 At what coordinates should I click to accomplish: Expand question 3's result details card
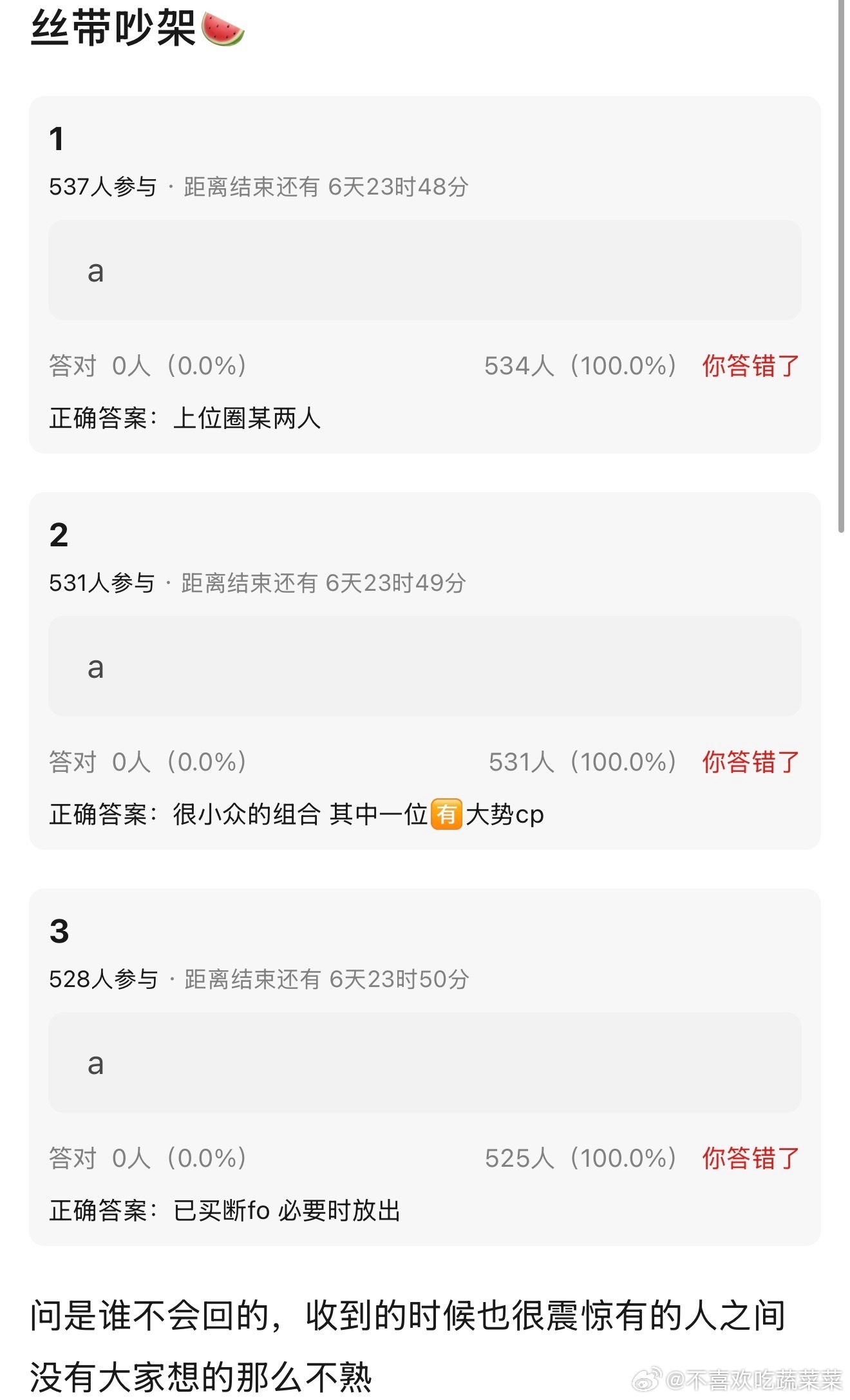pyautogui.click(x=425, y=1069)
